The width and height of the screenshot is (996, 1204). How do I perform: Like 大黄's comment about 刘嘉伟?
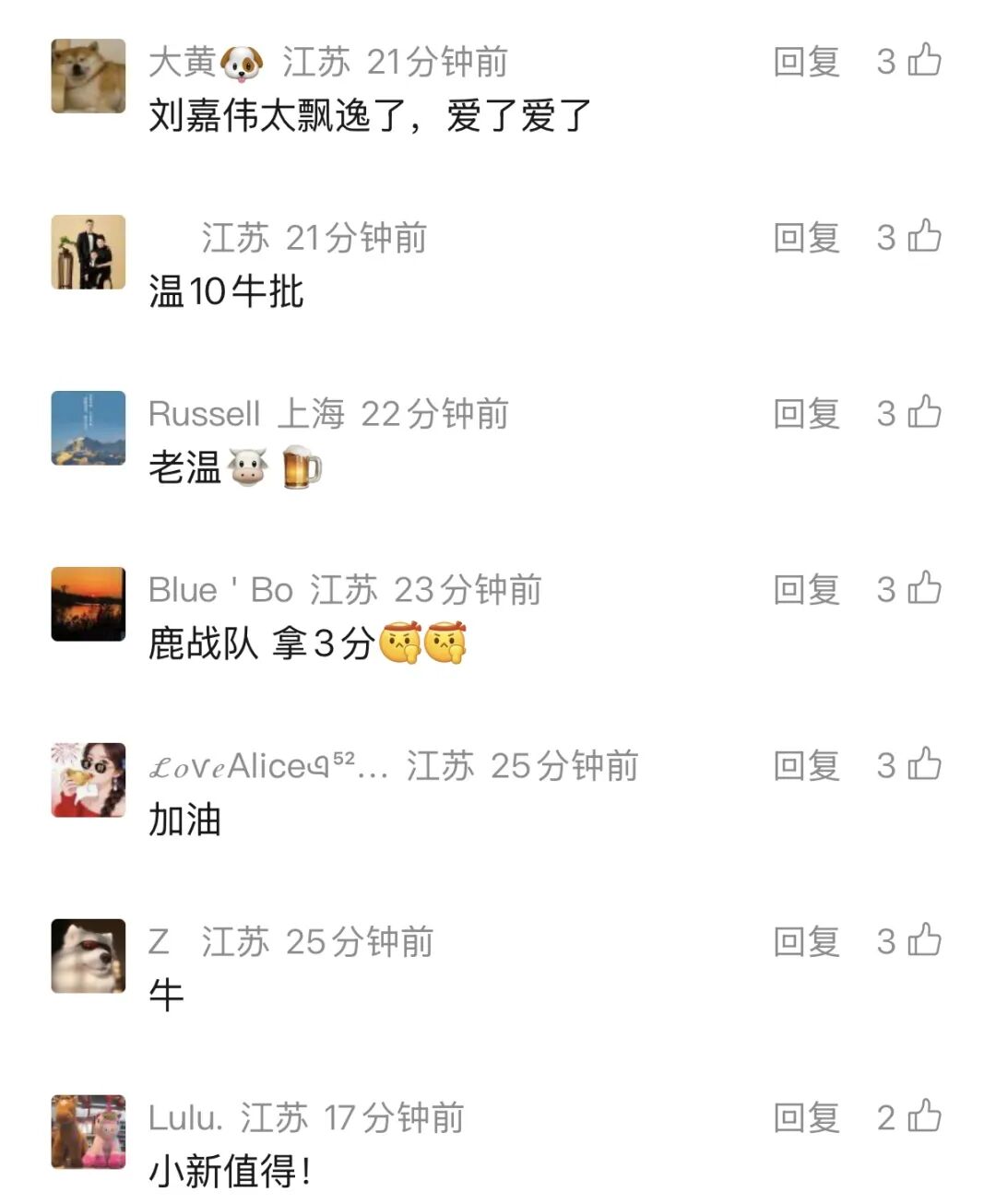924,61
